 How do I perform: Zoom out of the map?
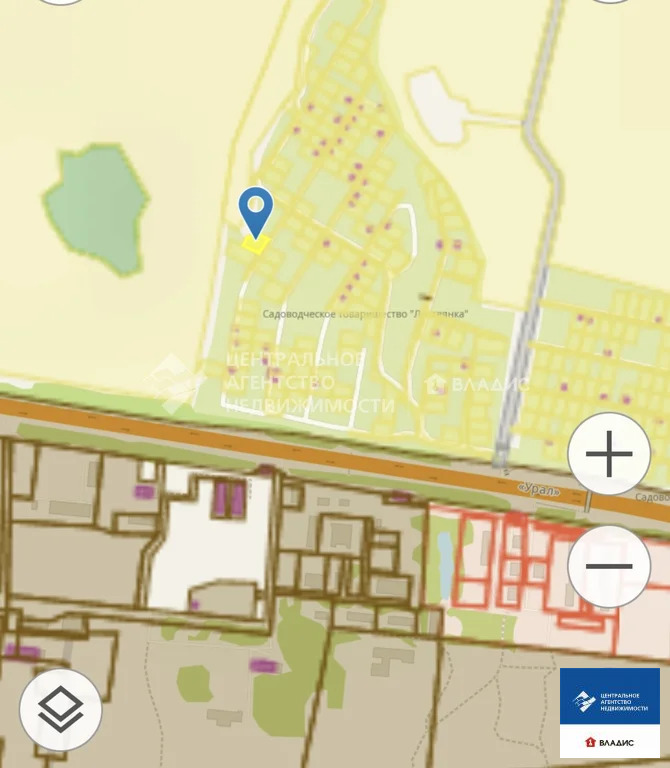609,566
